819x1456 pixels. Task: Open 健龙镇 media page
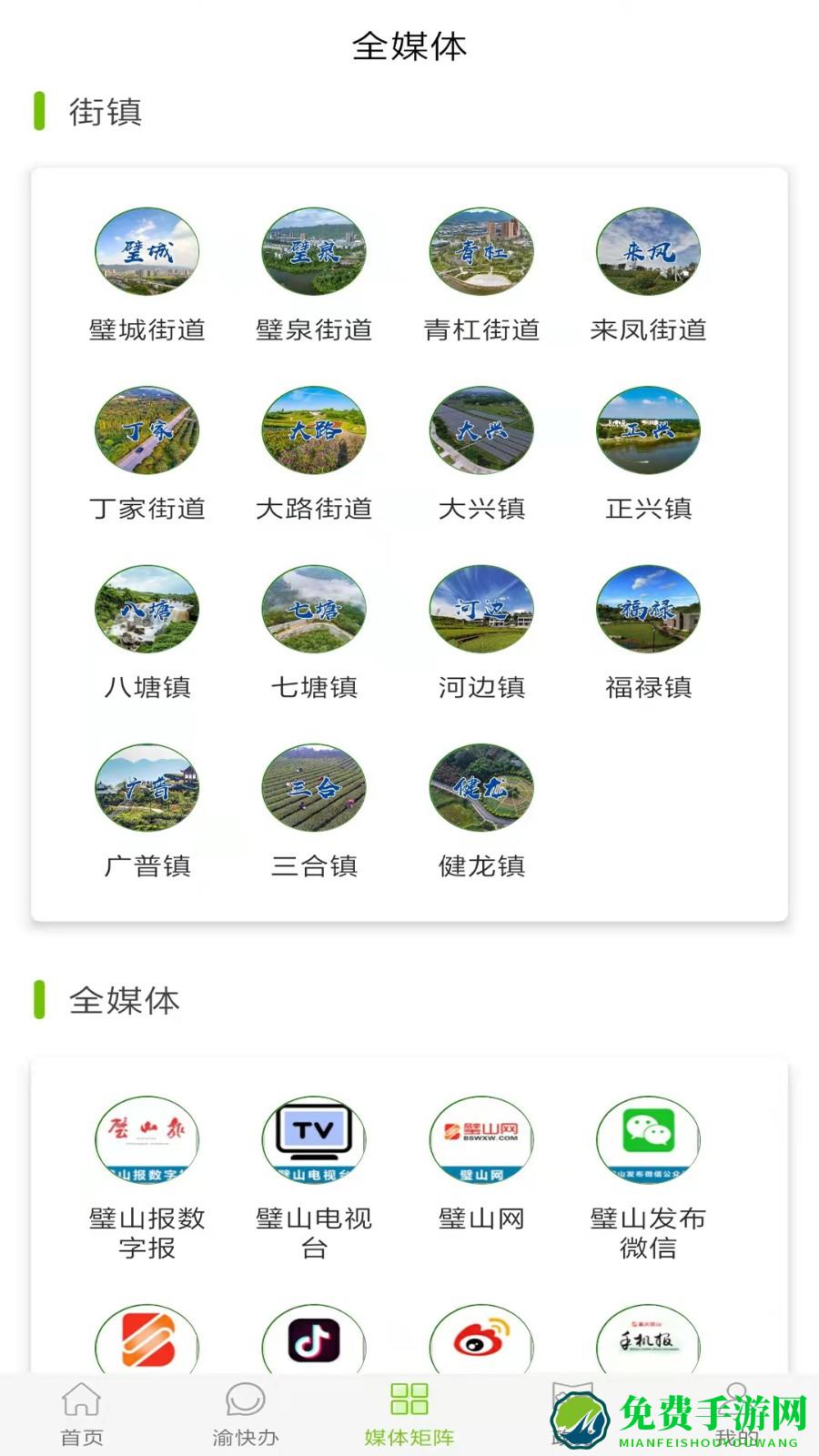[x=481, y=788]
